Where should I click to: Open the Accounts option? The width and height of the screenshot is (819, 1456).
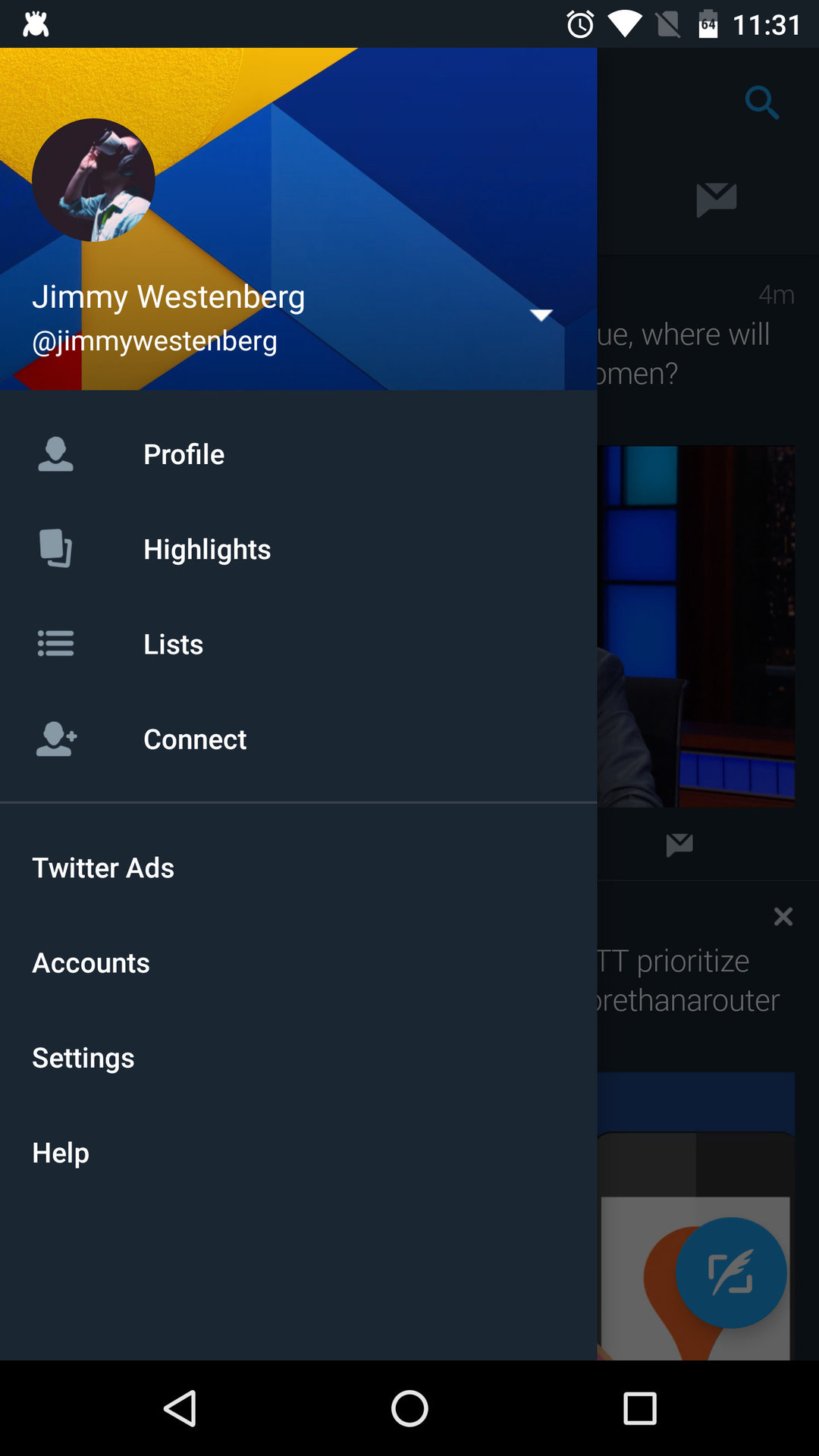click(91, 963)
